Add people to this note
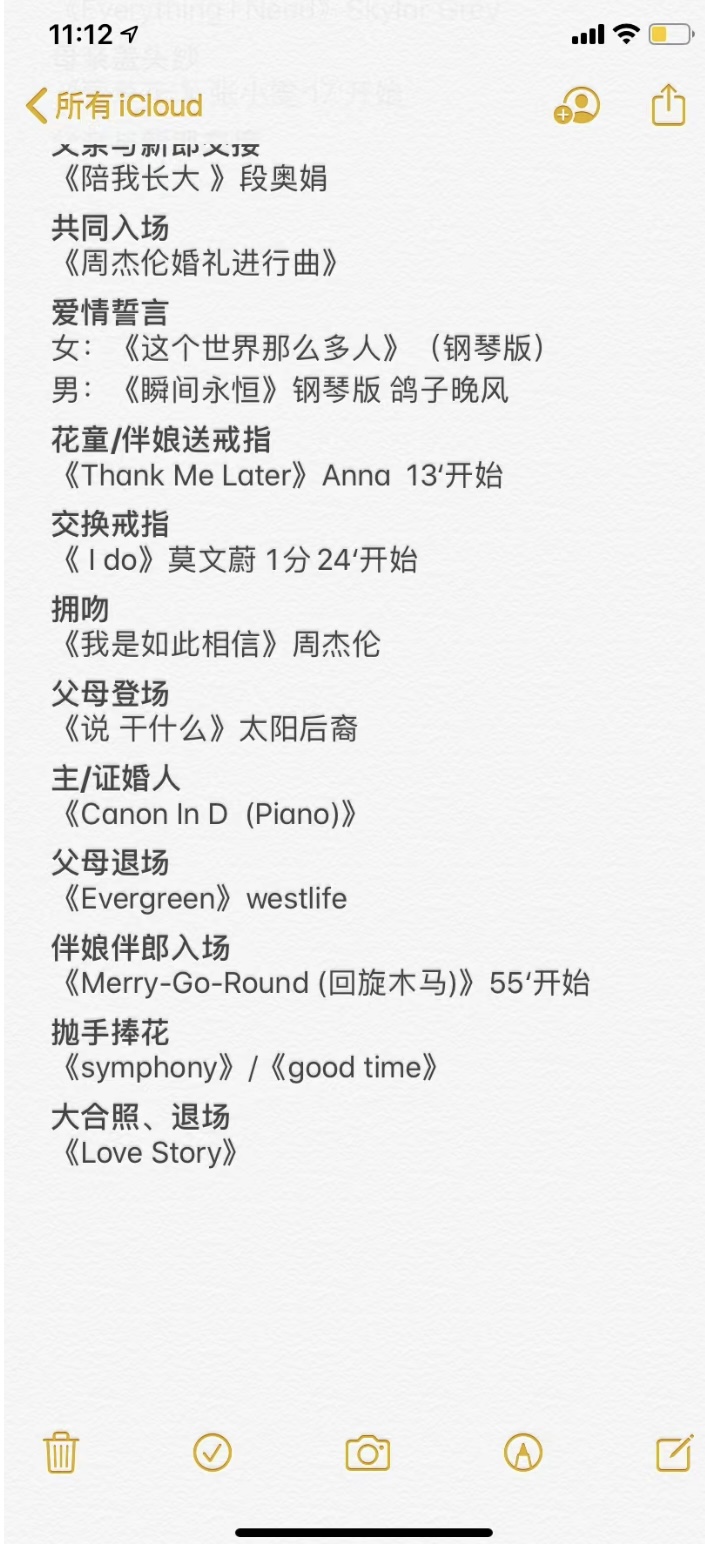Screen dimensions: 705x1544 (577, 105)
